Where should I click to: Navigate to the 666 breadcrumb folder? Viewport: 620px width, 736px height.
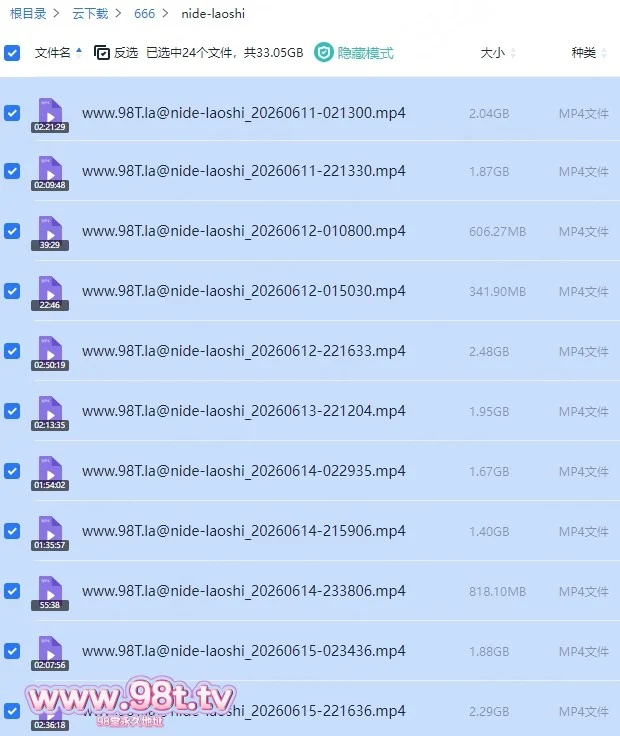144,14
